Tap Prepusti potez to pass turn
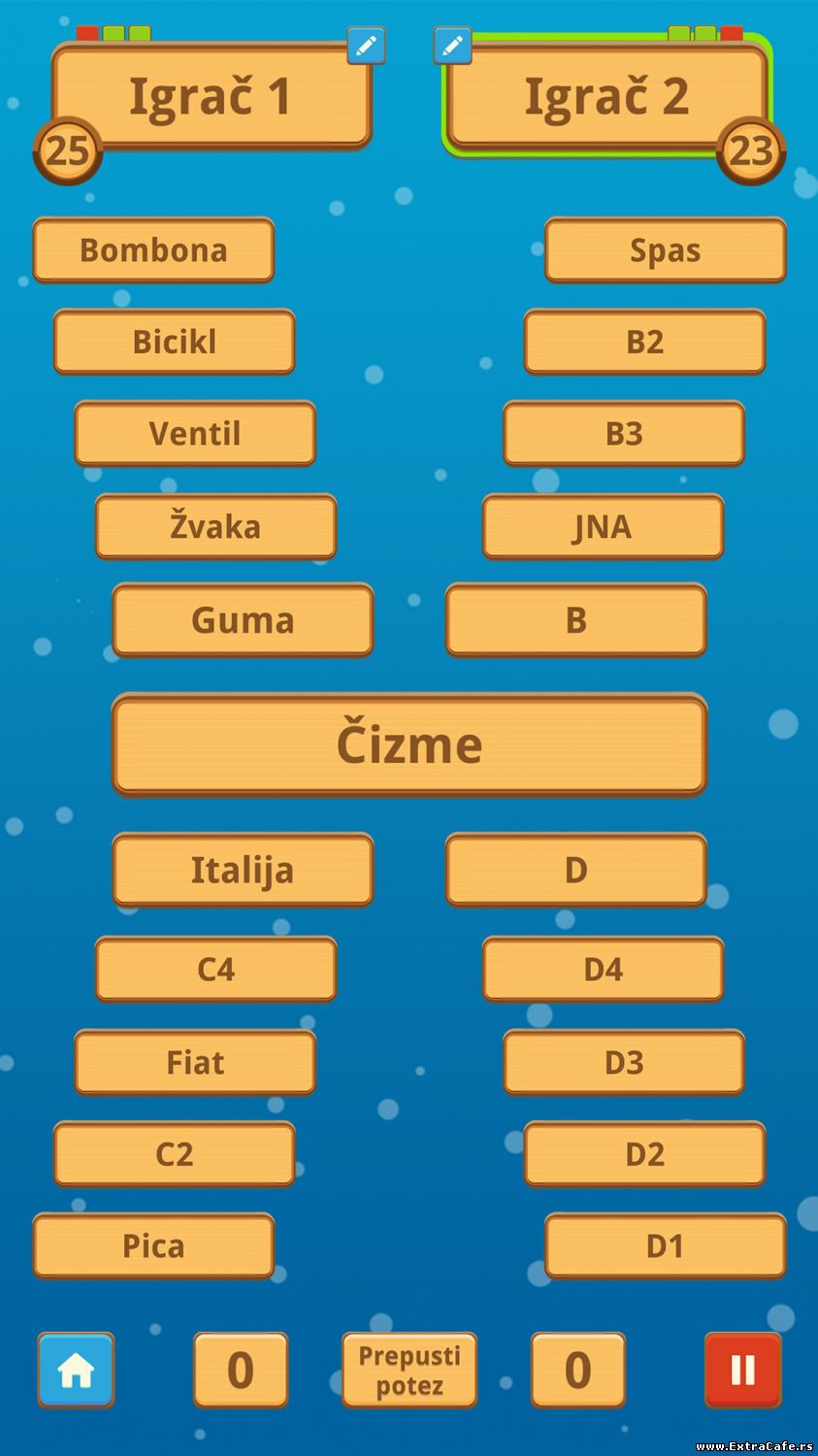The image size is (818, 1456). (x=409, y=1370)
